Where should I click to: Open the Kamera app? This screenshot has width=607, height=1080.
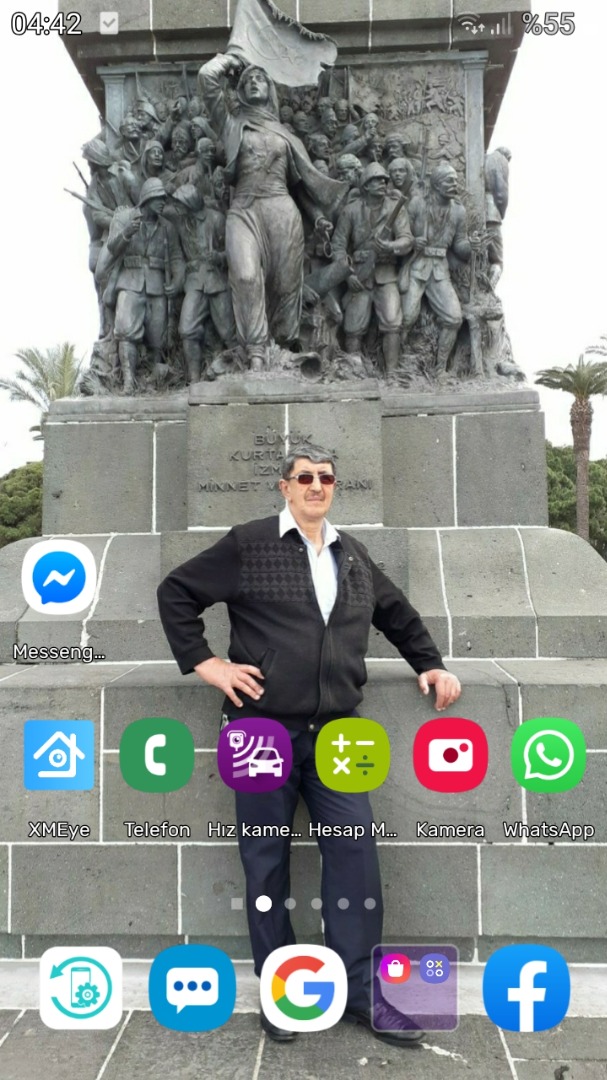pyautogui.click(x=451, y=755)
